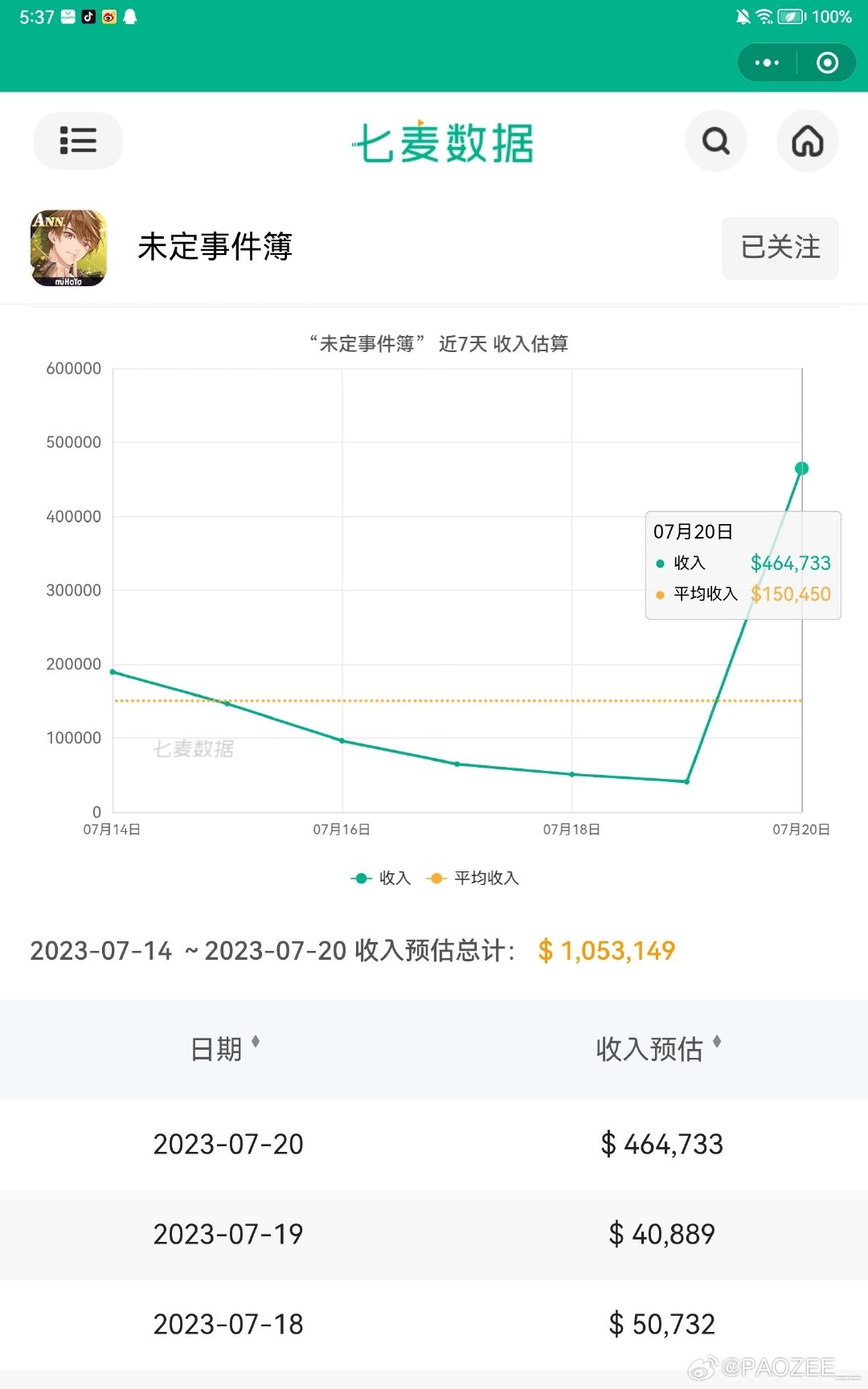Viewport: 868px width, 1389px height.
Task: Go to the home page icon
Action: point(808,141)
